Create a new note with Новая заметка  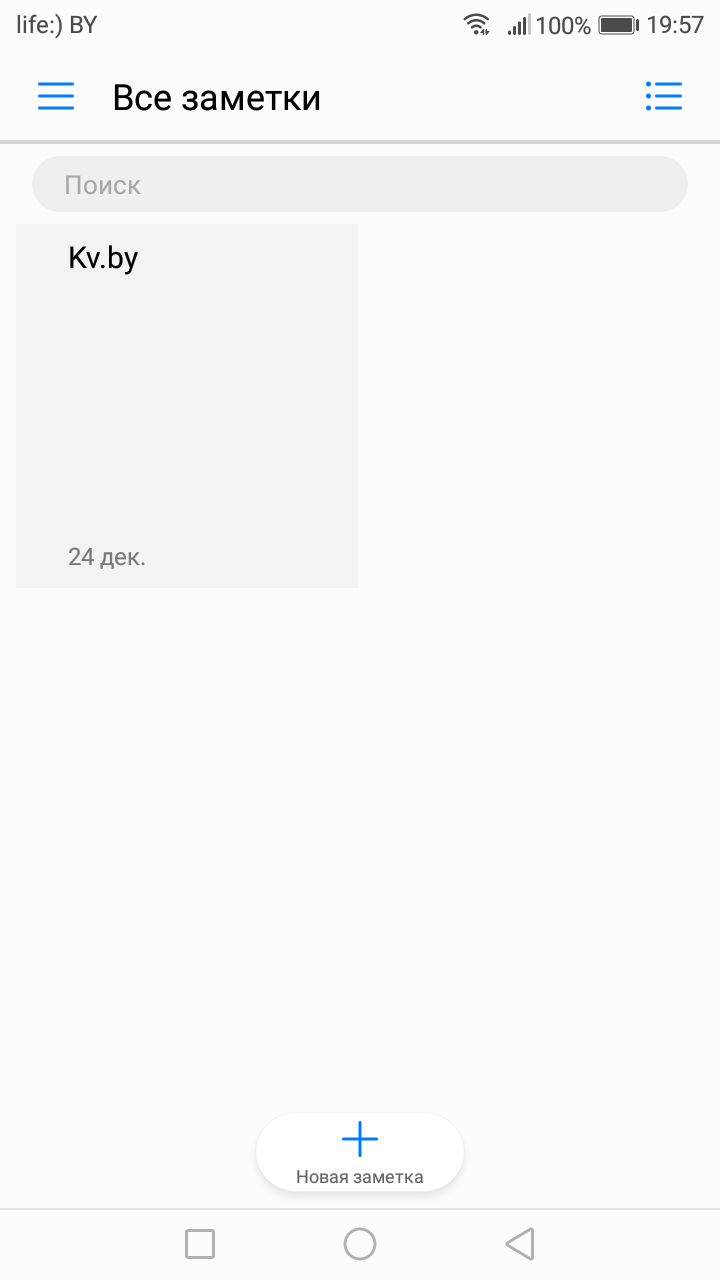360,1152
